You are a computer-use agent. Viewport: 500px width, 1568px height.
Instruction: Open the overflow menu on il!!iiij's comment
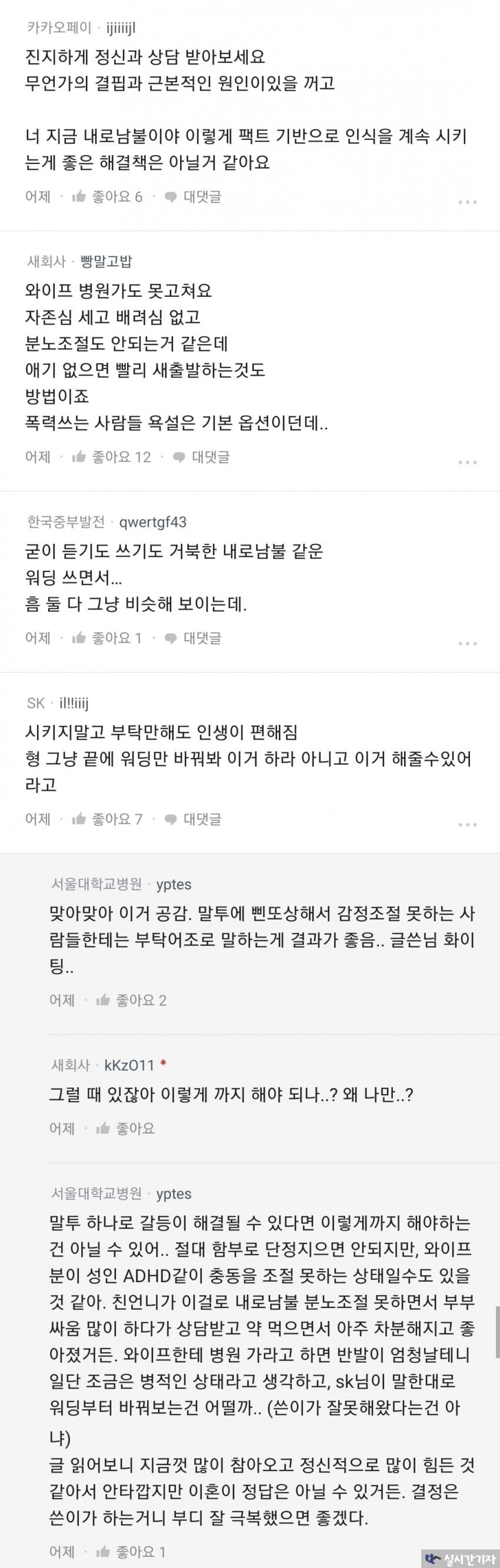[467, 824]
